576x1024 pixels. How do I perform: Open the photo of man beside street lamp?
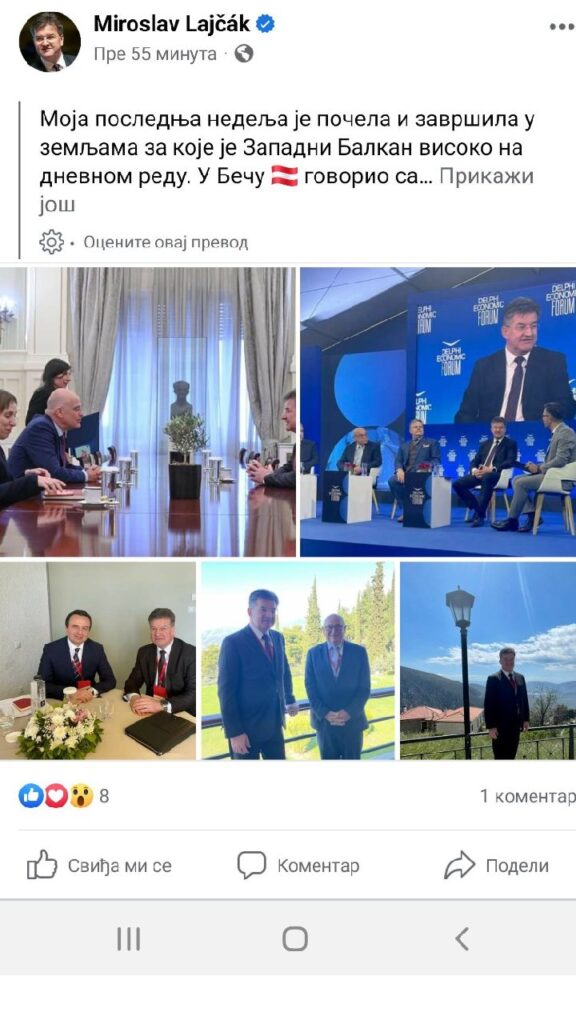pos(488,661)
